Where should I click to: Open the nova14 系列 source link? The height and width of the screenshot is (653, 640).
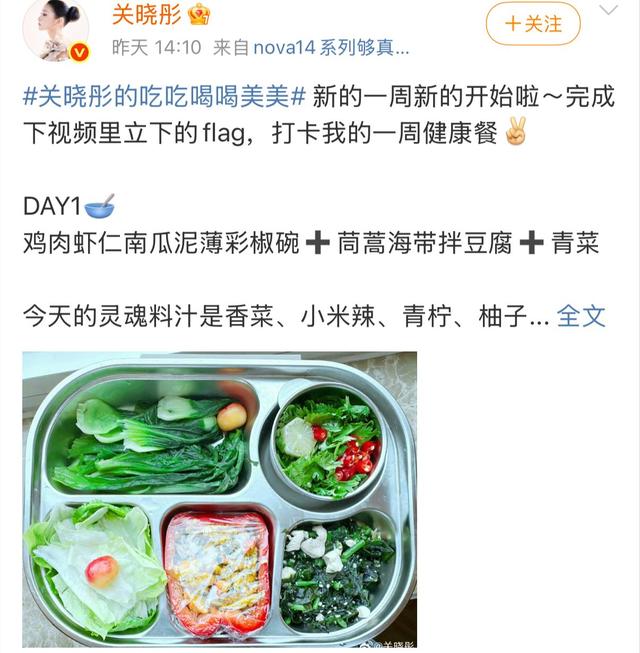[x=330, y=47]
